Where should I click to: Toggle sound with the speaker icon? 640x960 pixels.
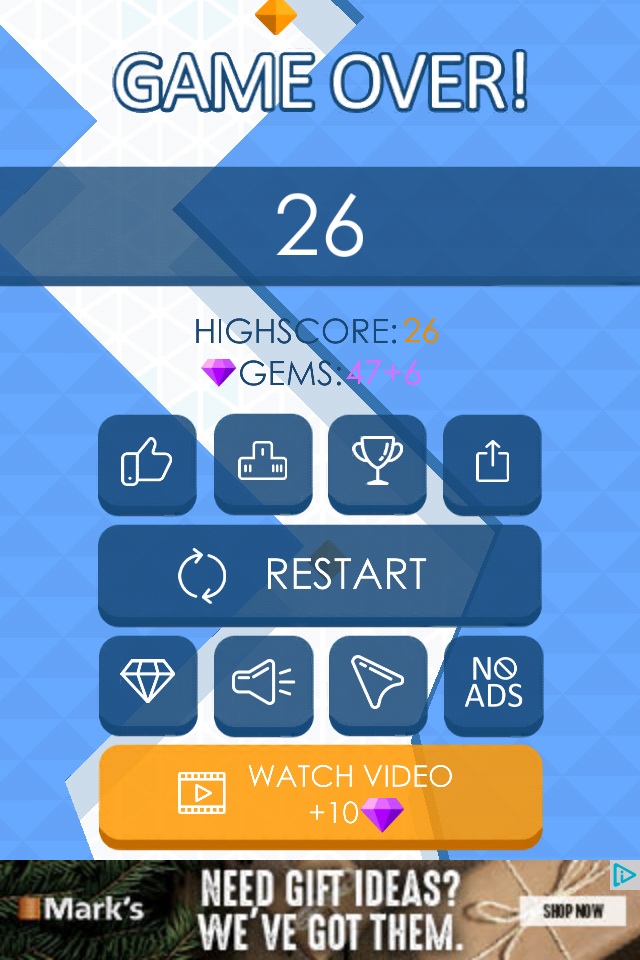(x=263, y=684)
